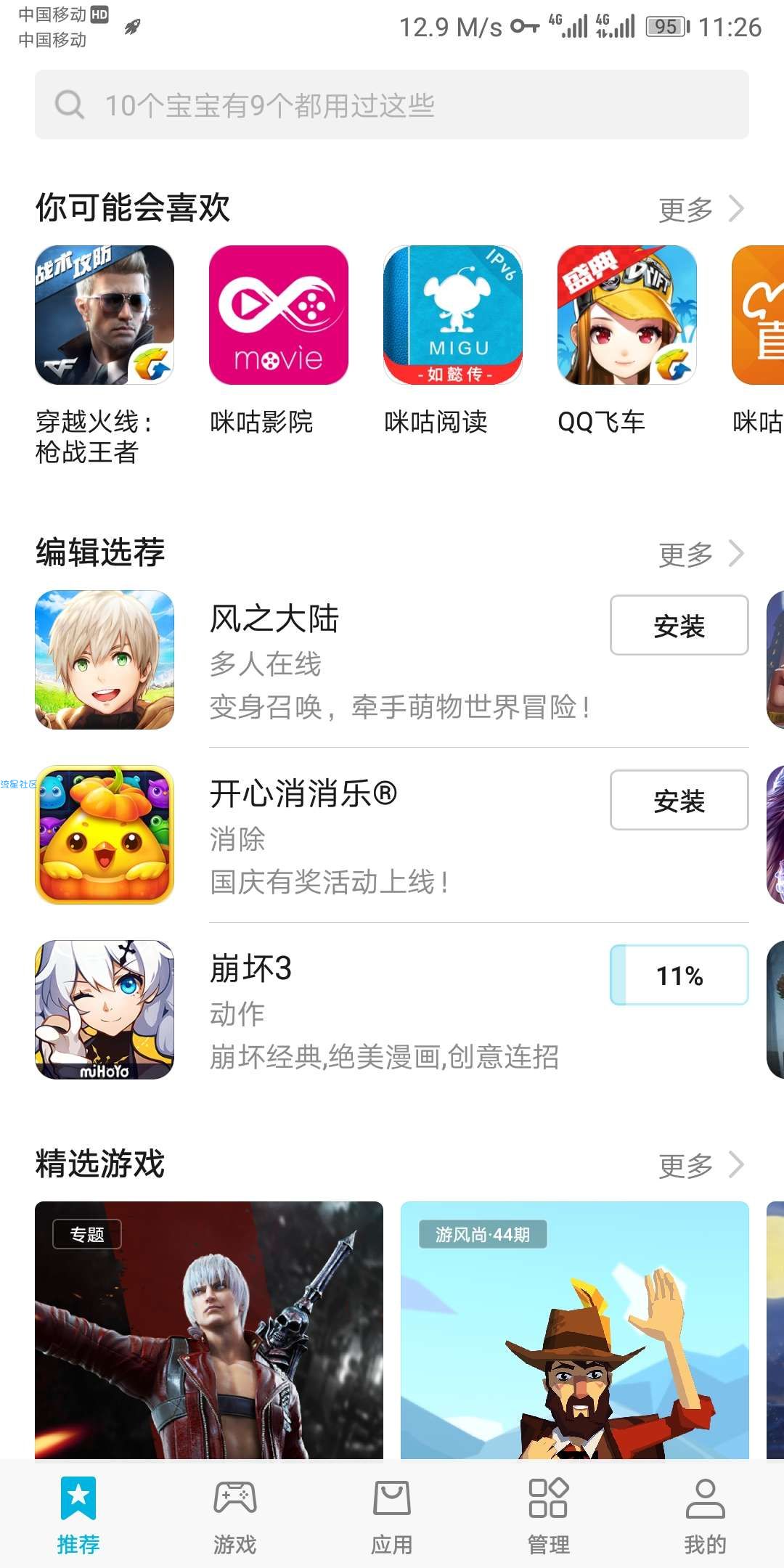Open the 游风尚·44期 card
The image size is (784, 1568).
(x=575, y=1330)
